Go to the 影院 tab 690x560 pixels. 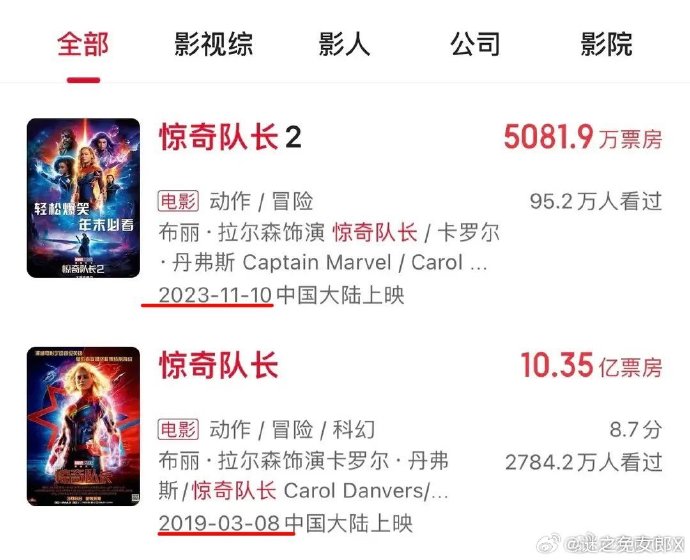(606, 45)
